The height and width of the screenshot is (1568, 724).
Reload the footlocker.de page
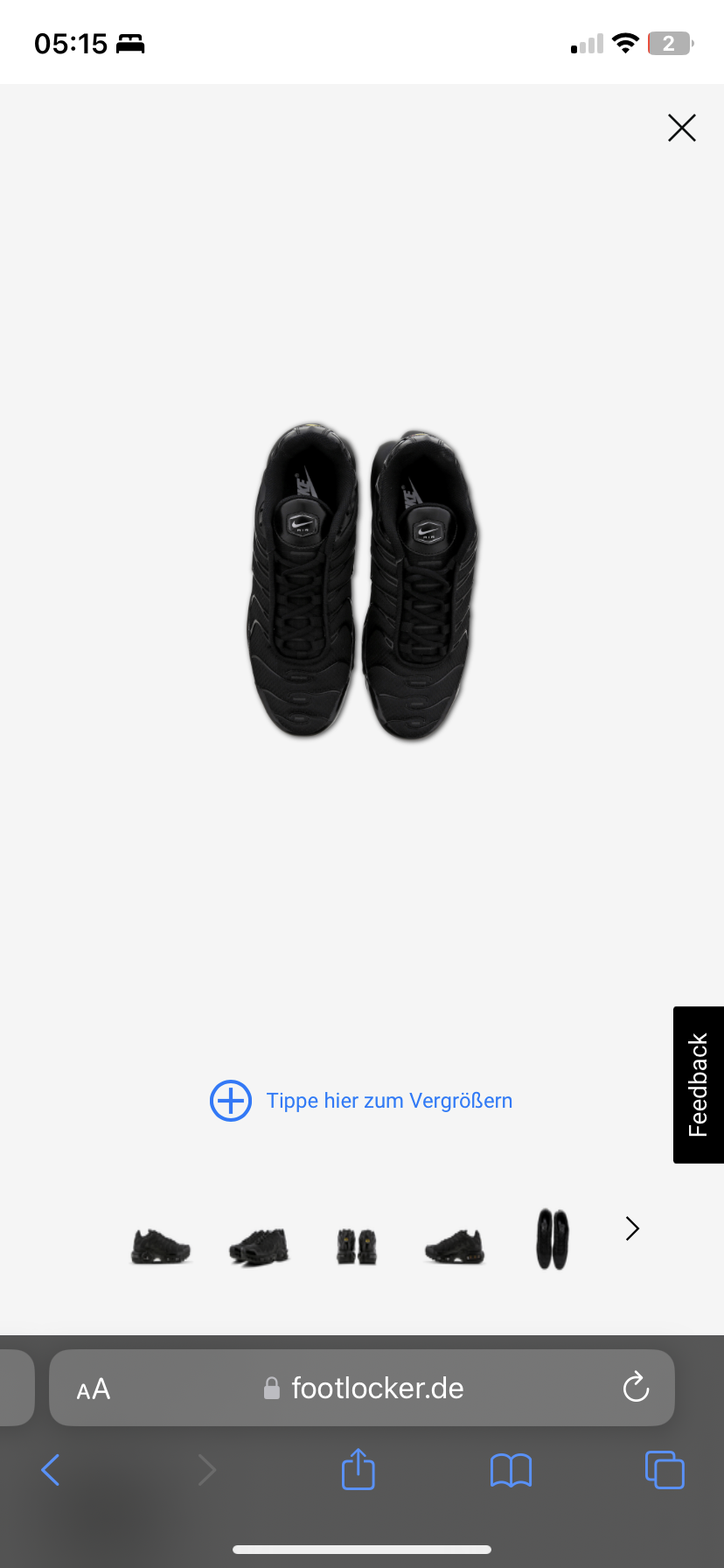pyautogui.click(x=636, y=1387)
